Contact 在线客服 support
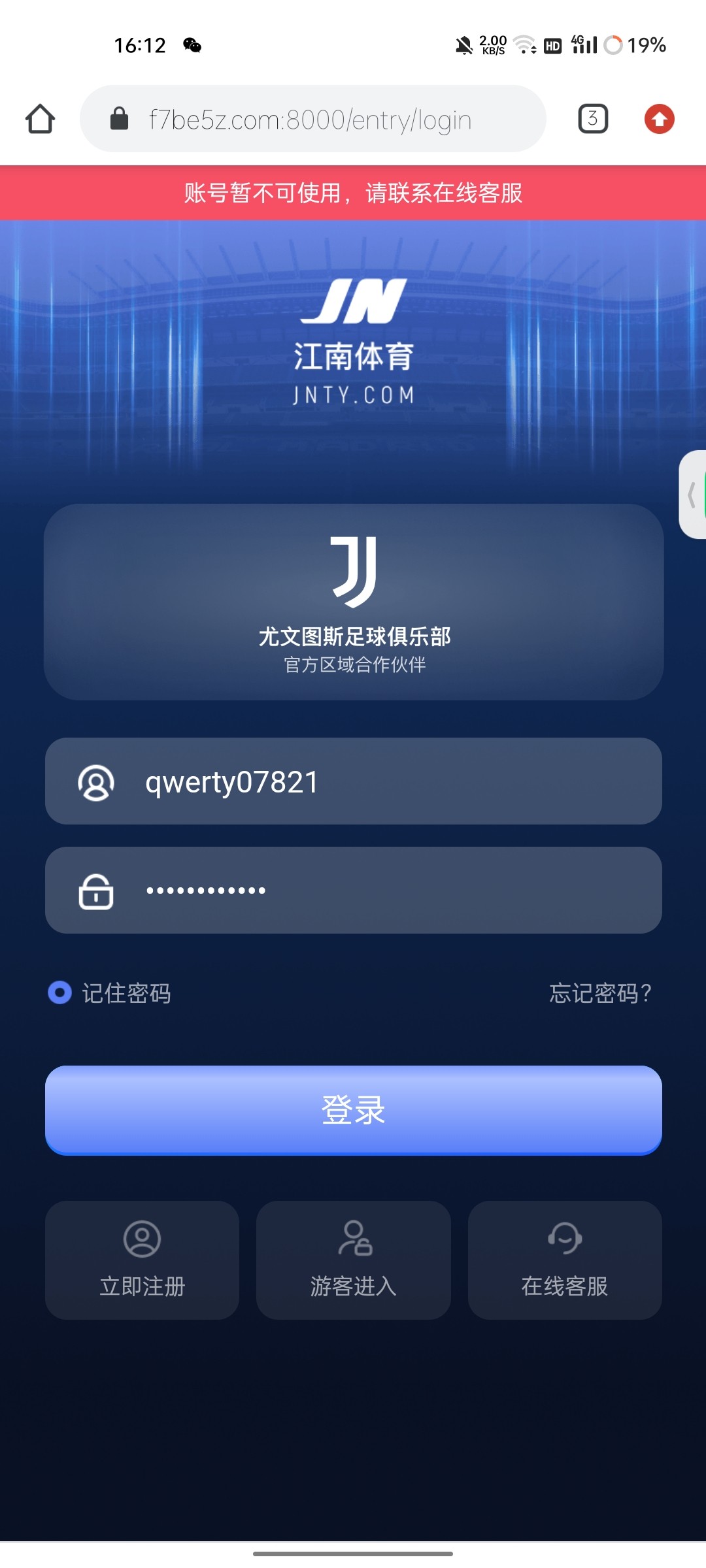 (x=564, y=1260)
